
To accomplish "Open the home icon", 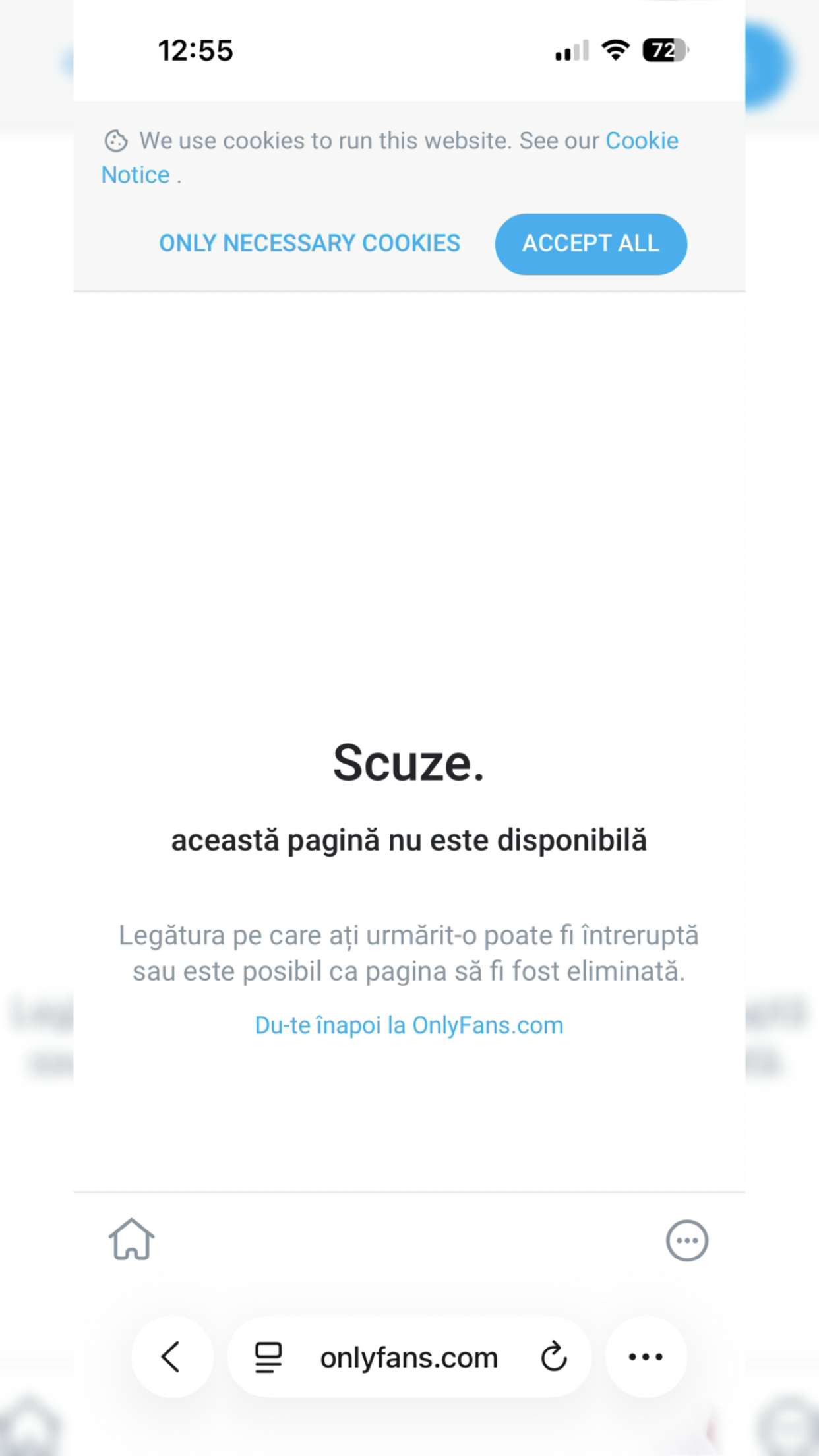I will pos(132,1240).
